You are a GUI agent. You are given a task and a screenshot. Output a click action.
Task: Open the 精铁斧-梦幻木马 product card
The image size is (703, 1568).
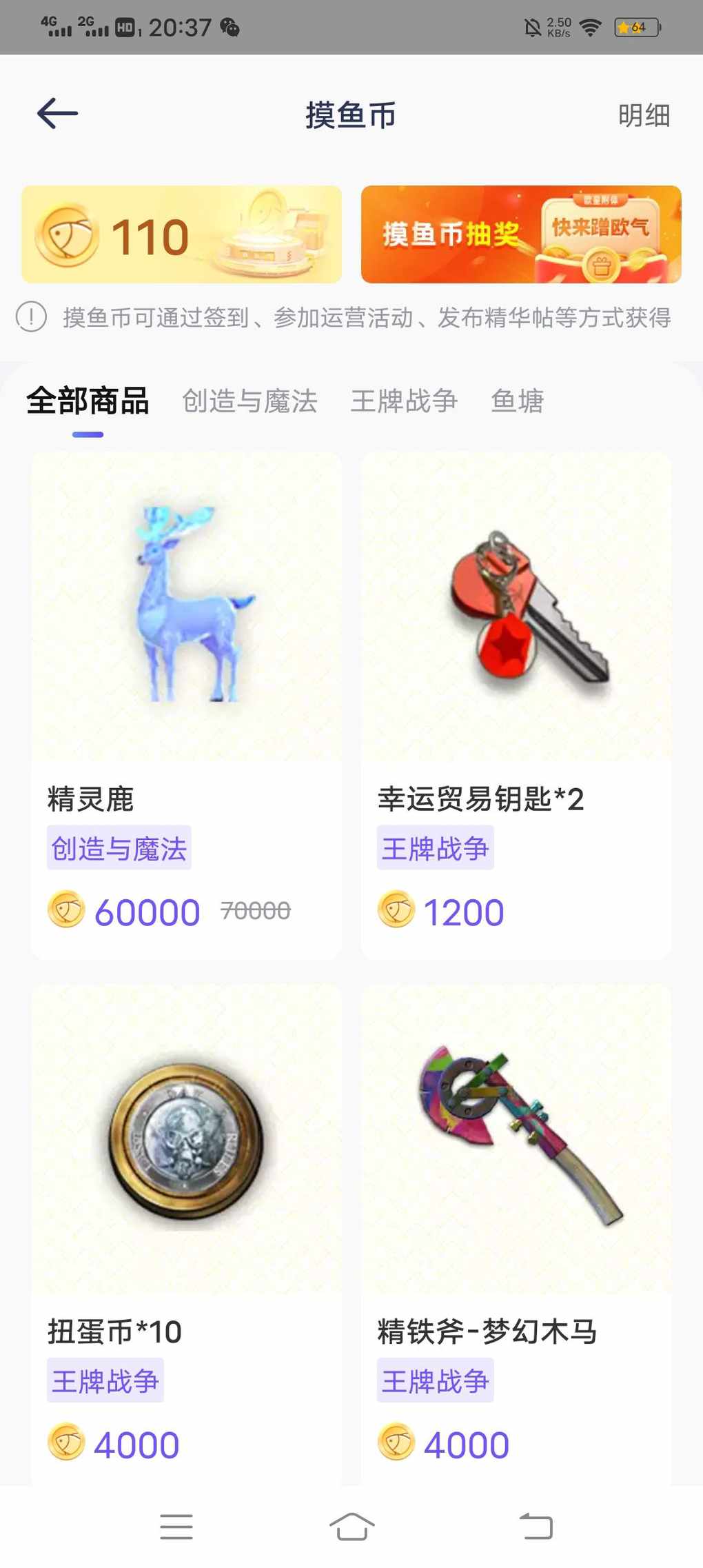coord(516,1234)
